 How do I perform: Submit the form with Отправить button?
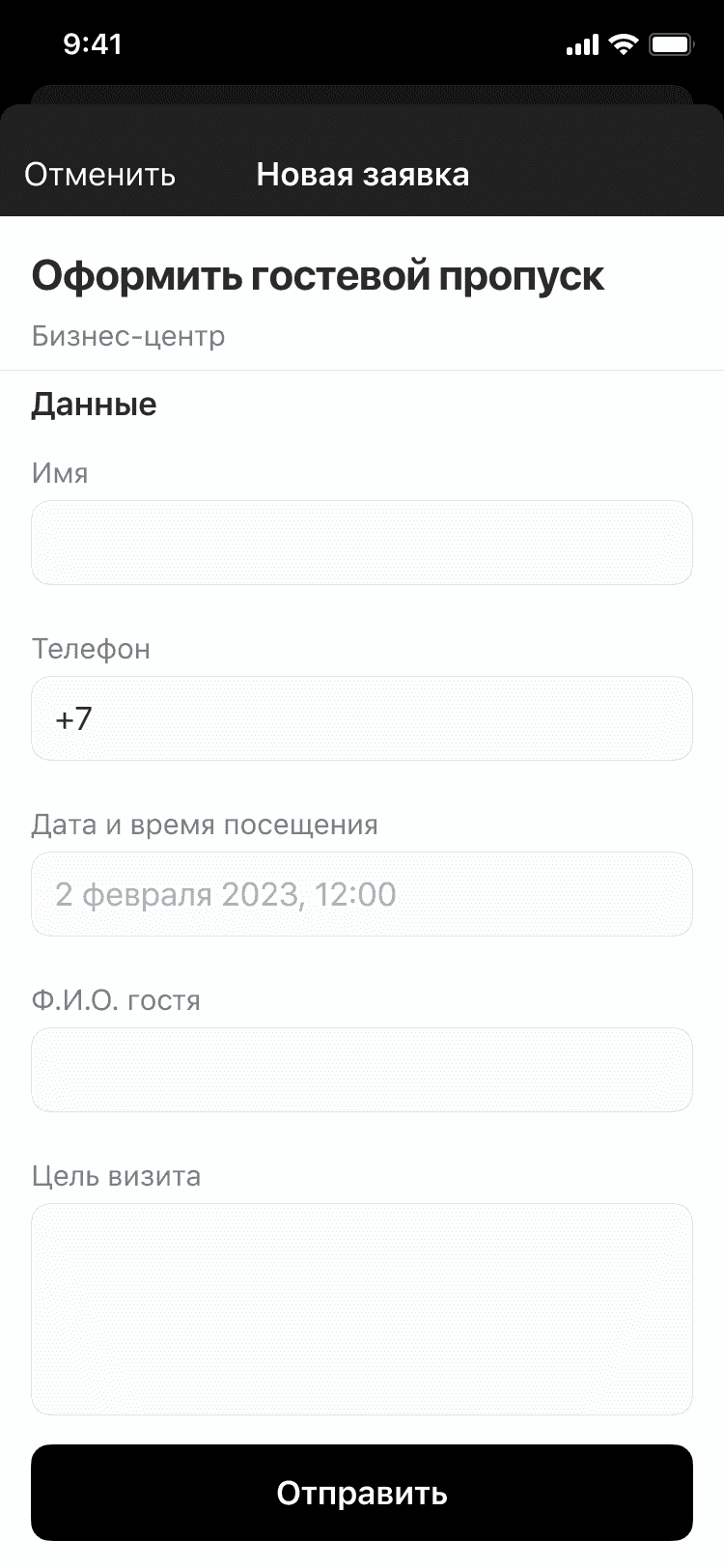click(x=361, y=1493)
